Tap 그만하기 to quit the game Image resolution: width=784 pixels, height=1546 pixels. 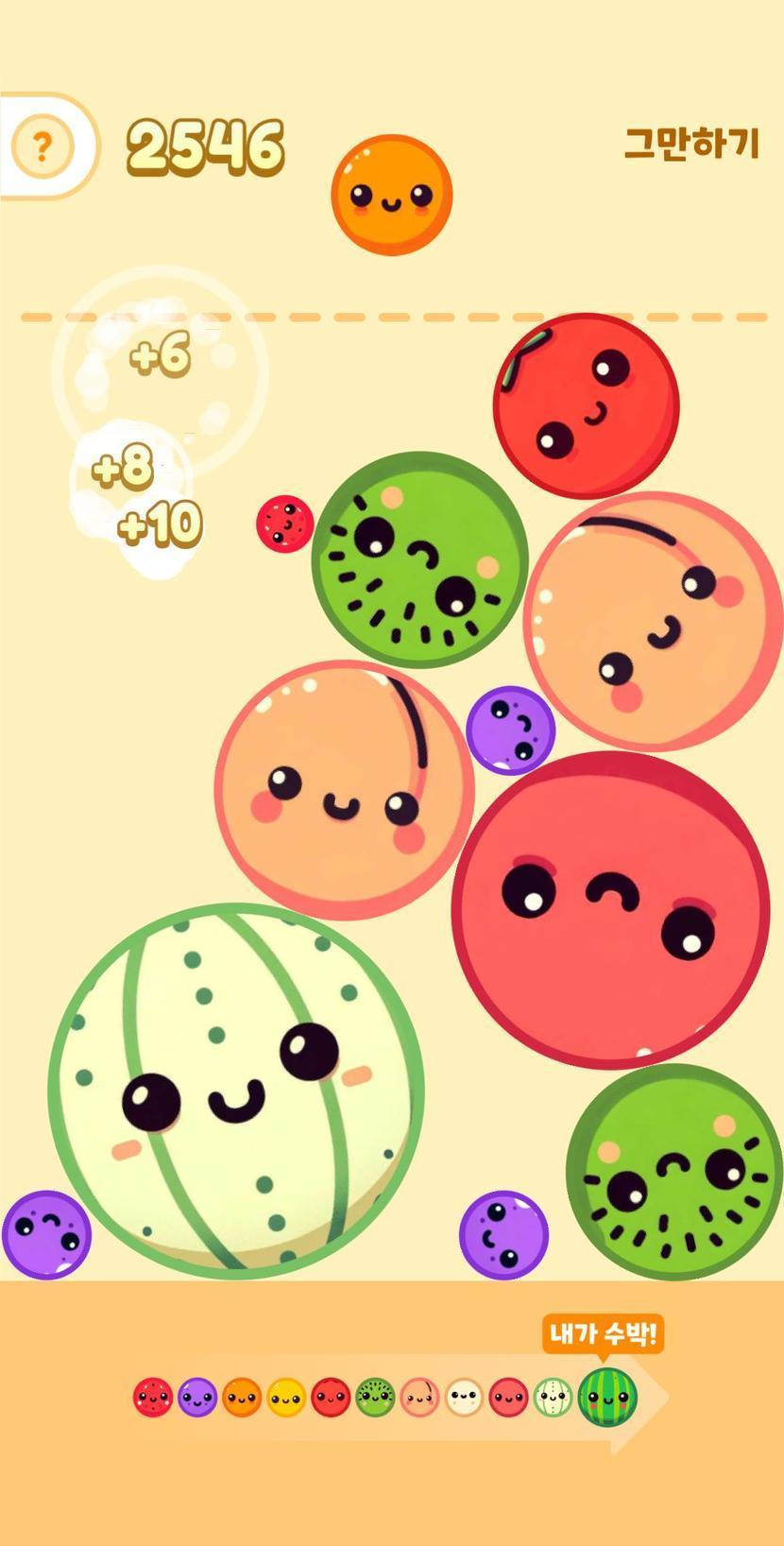tap(691, 144)
